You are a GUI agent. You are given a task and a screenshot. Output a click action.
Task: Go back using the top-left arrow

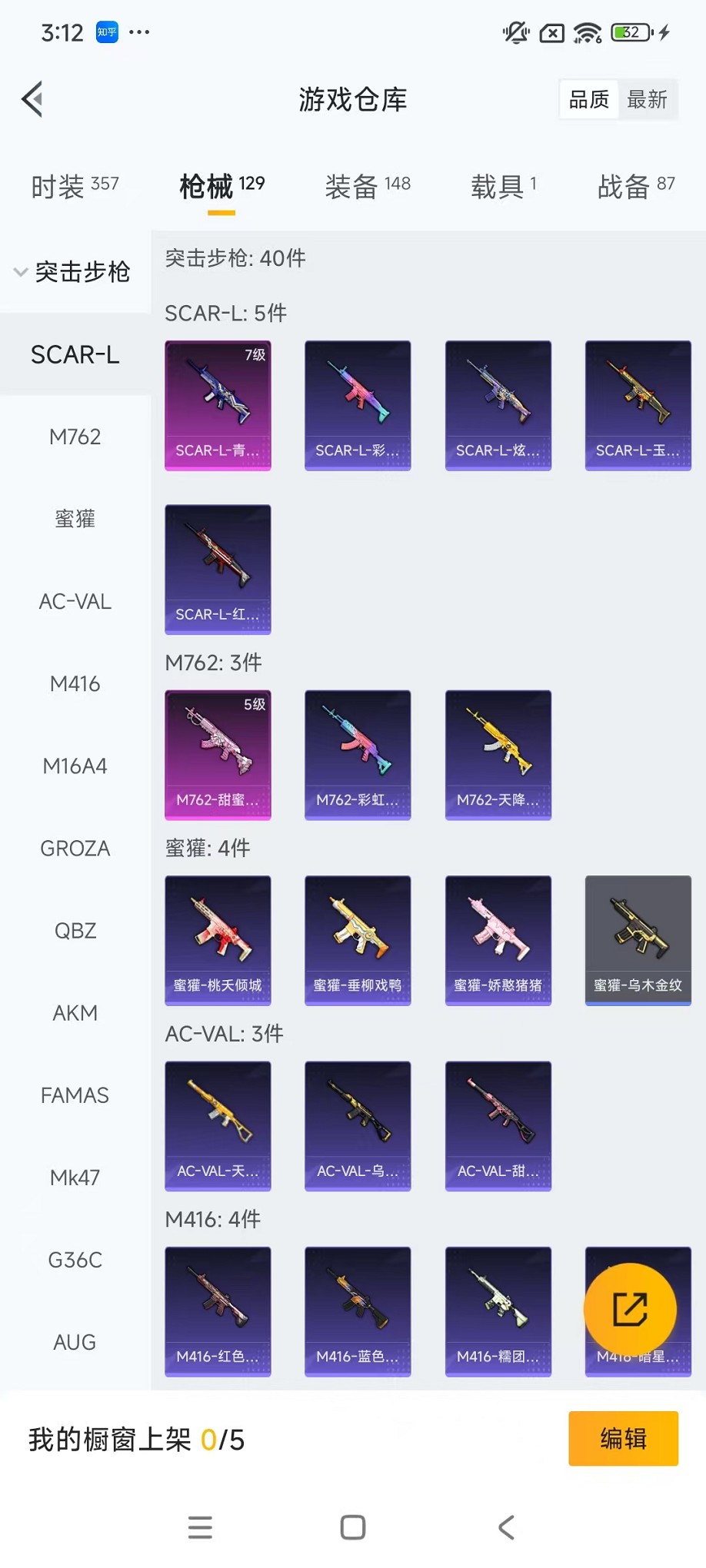(x=32, y=99)
